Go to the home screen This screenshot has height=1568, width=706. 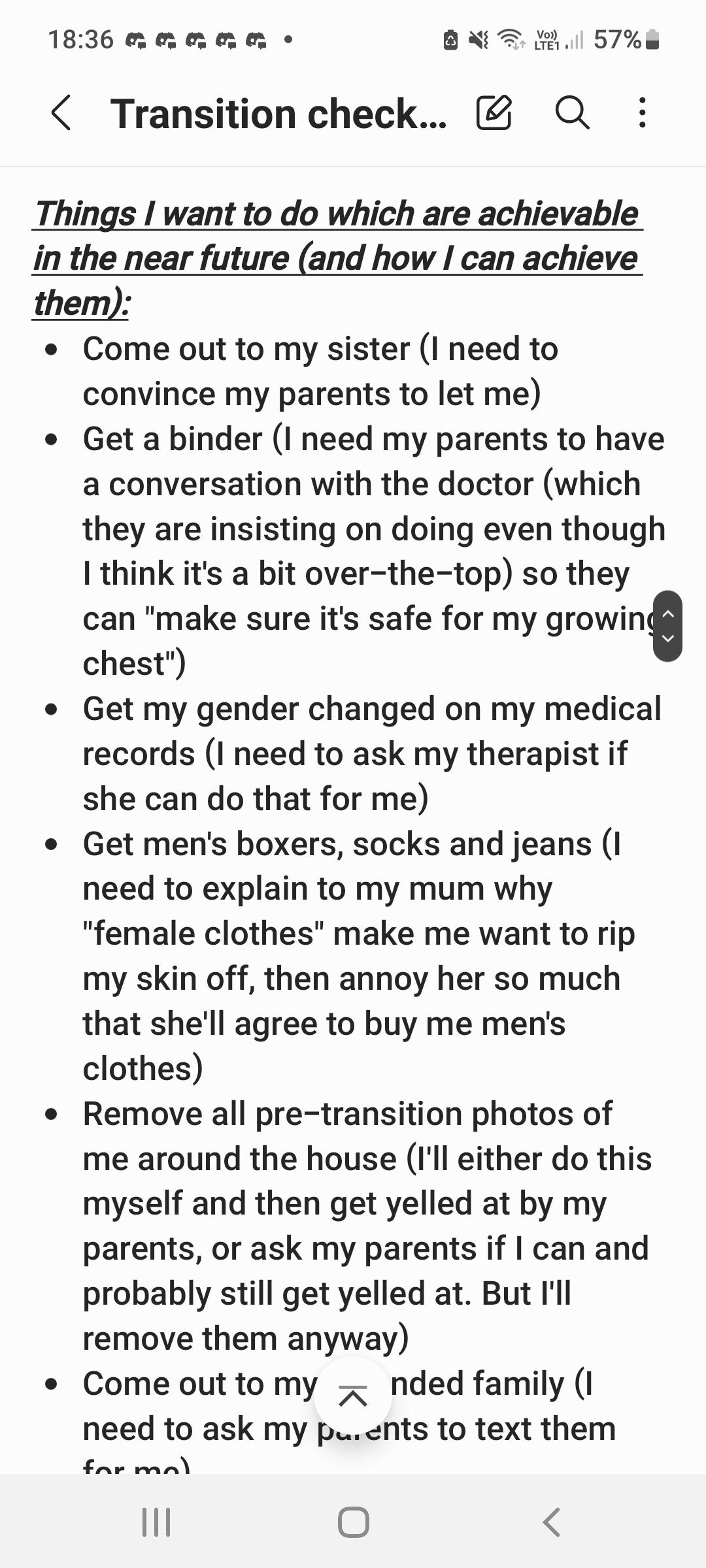(353, 1522)
